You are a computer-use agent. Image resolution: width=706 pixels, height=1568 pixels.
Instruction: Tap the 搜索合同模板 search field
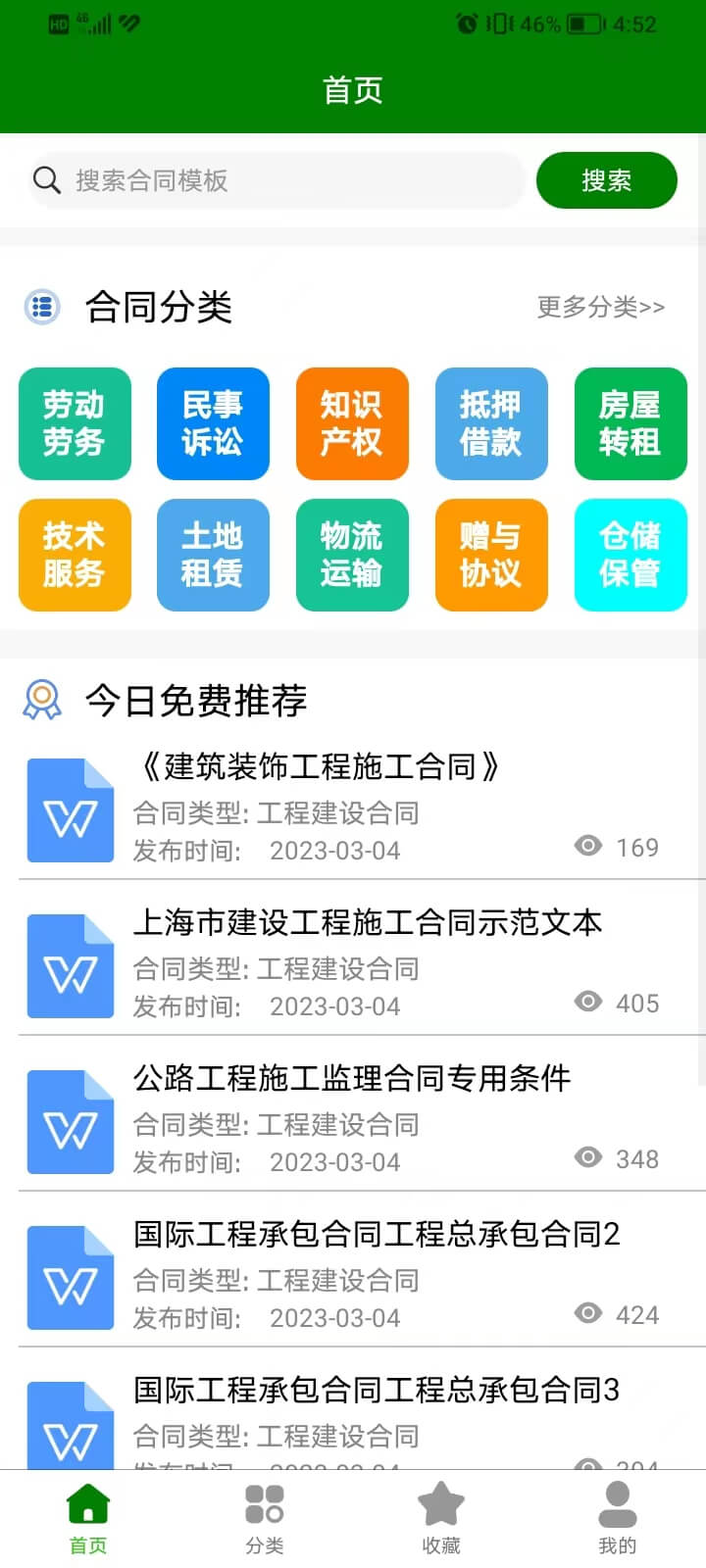277,180
